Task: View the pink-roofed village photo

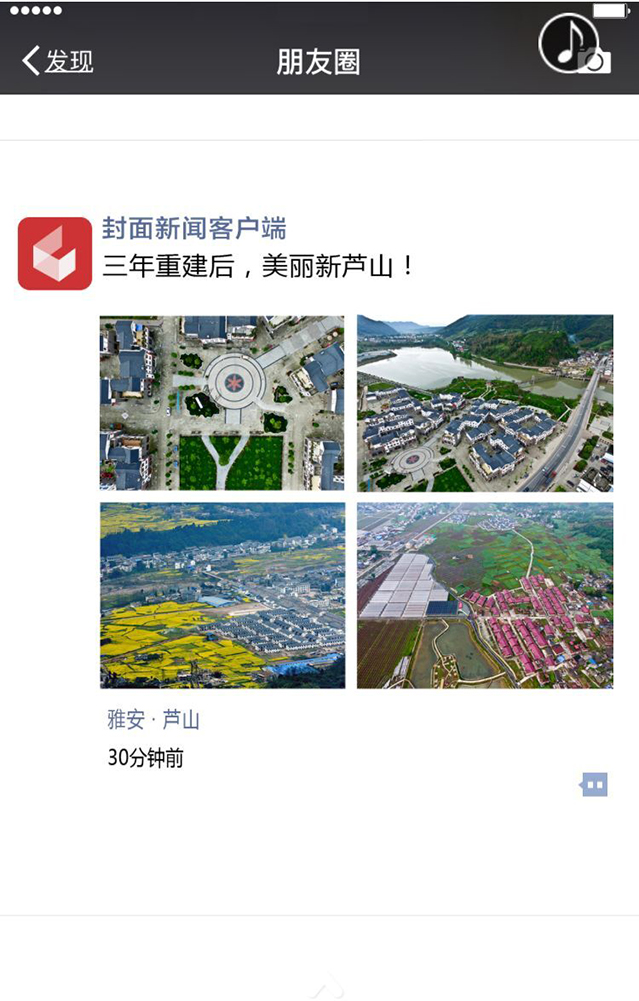Action: [485, 595]
